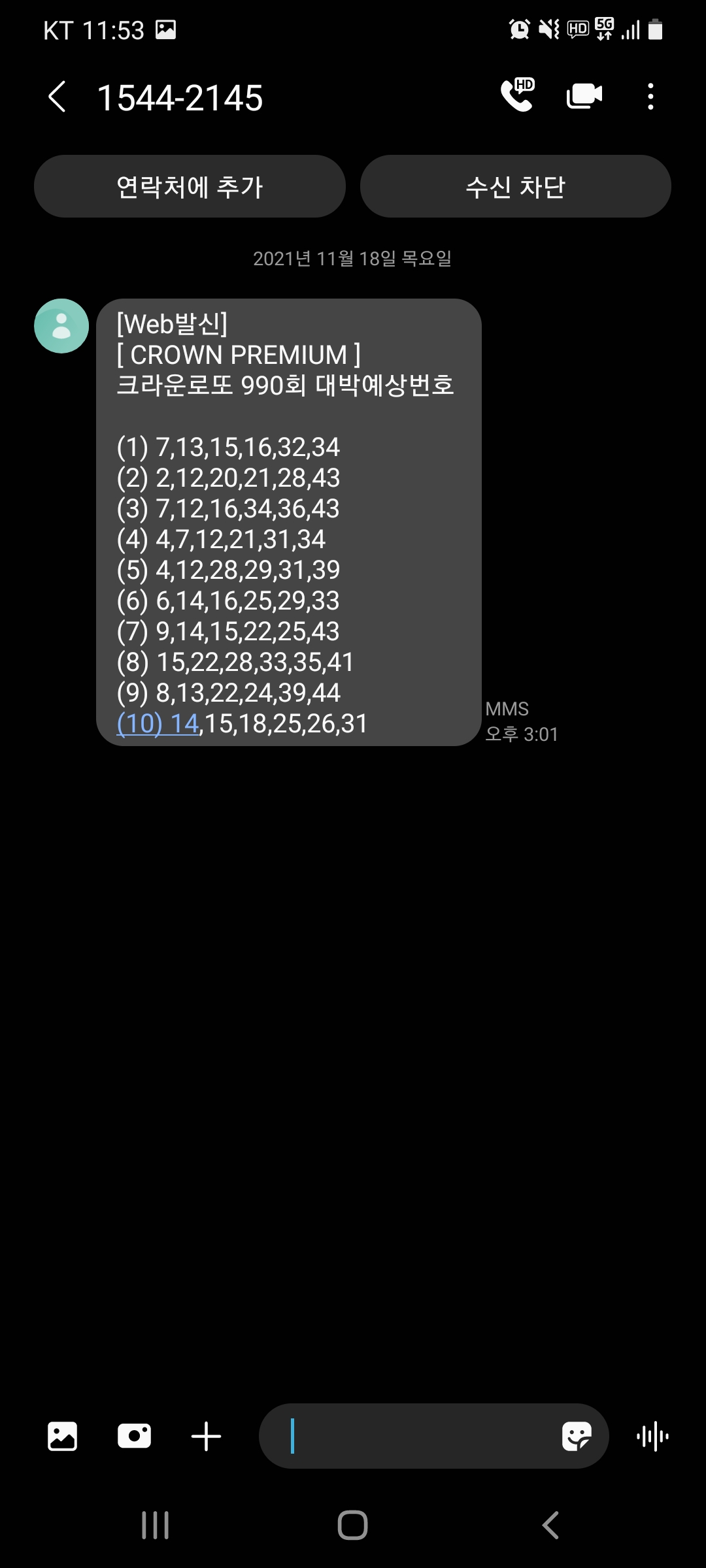Start a video call
Image resolution: width=706 pixels, height=1568 pixels.
coord(584,96)
